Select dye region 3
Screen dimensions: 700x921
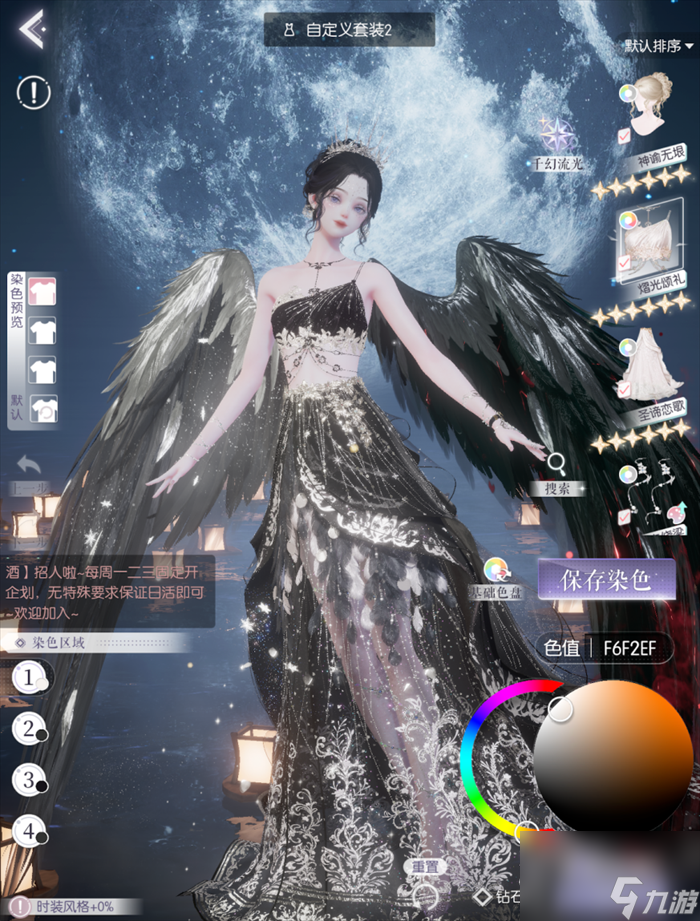pyautogui.click(x=30, y=778)
